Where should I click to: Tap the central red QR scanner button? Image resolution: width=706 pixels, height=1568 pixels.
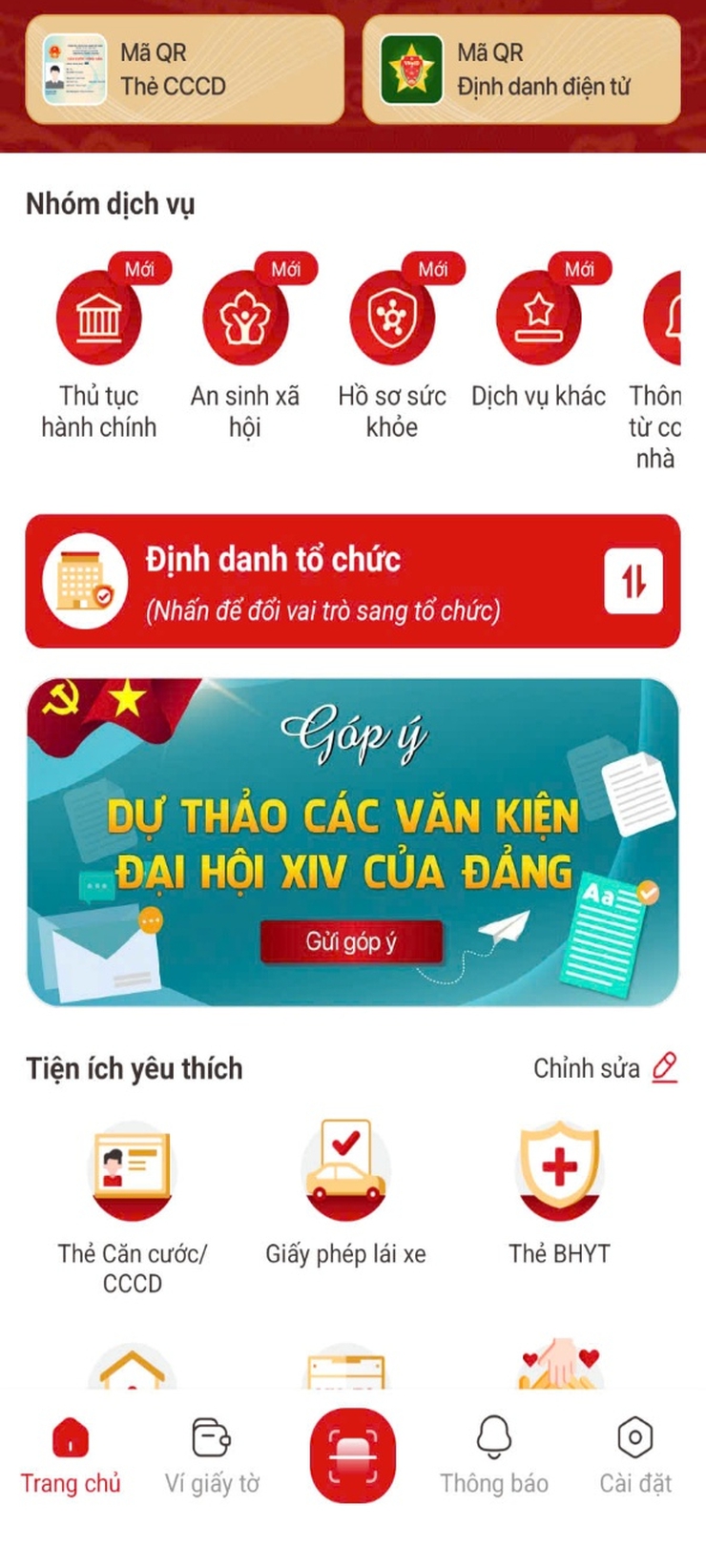pos(353,1452)
